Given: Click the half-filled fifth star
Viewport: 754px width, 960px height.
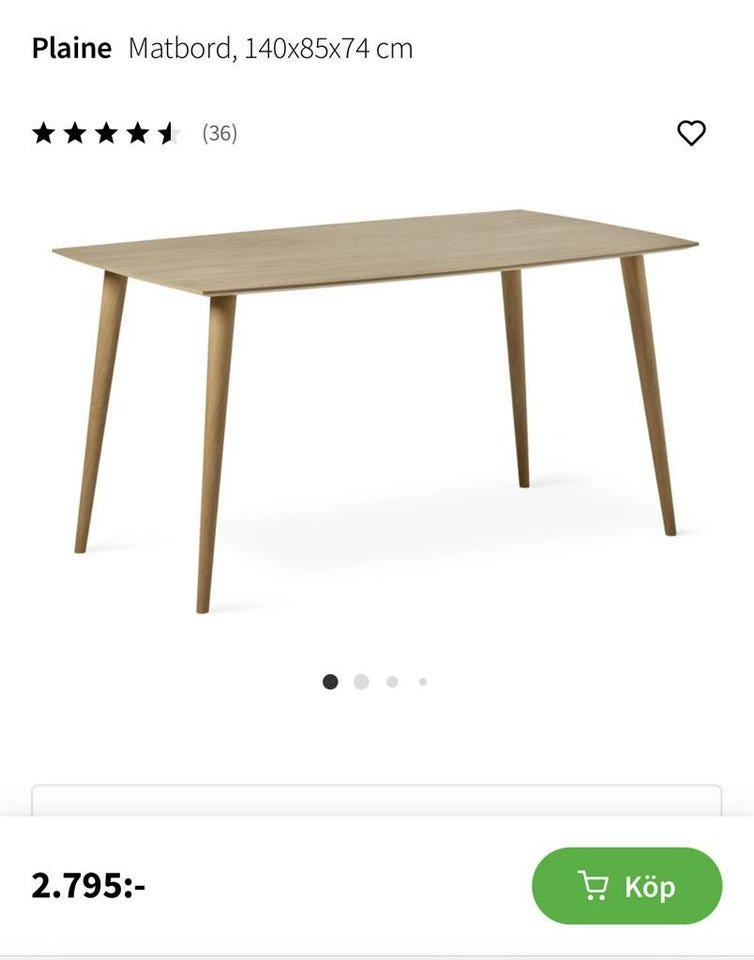Looking at the screenshot, I should click(168, 131).
